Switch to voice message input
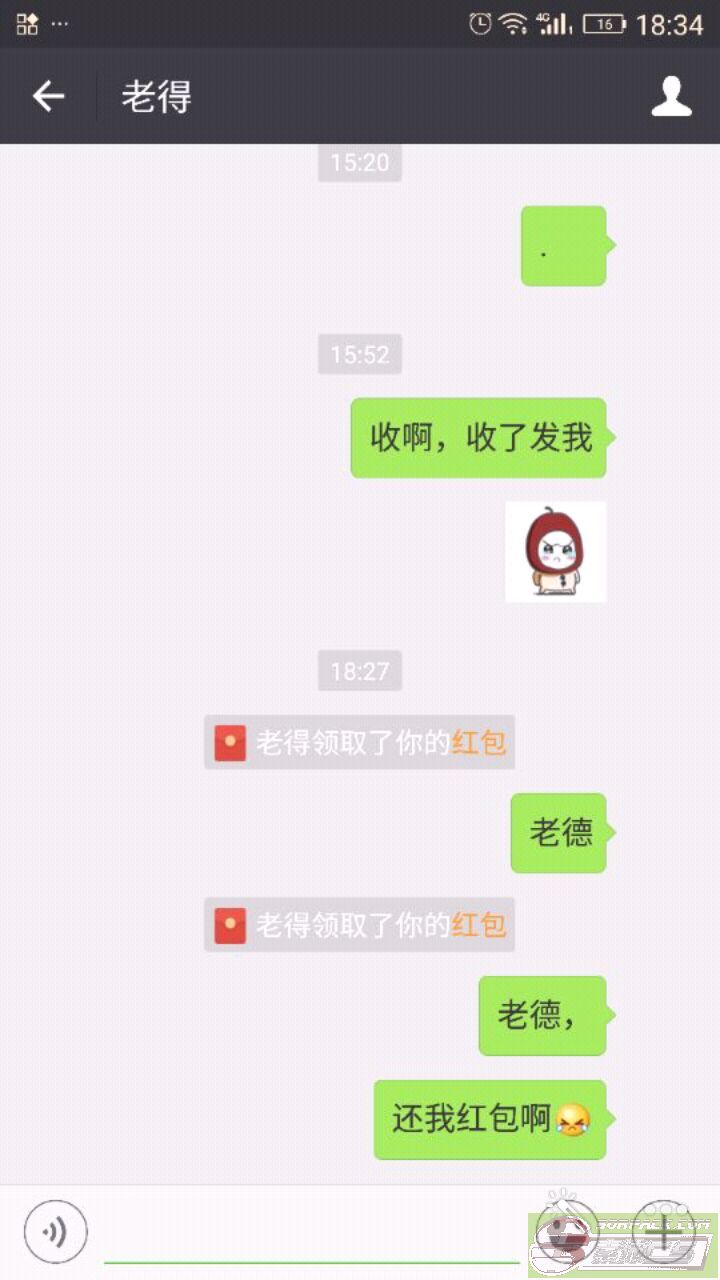This screenshot has height=1280, width=720. [x=56, y=1232]
